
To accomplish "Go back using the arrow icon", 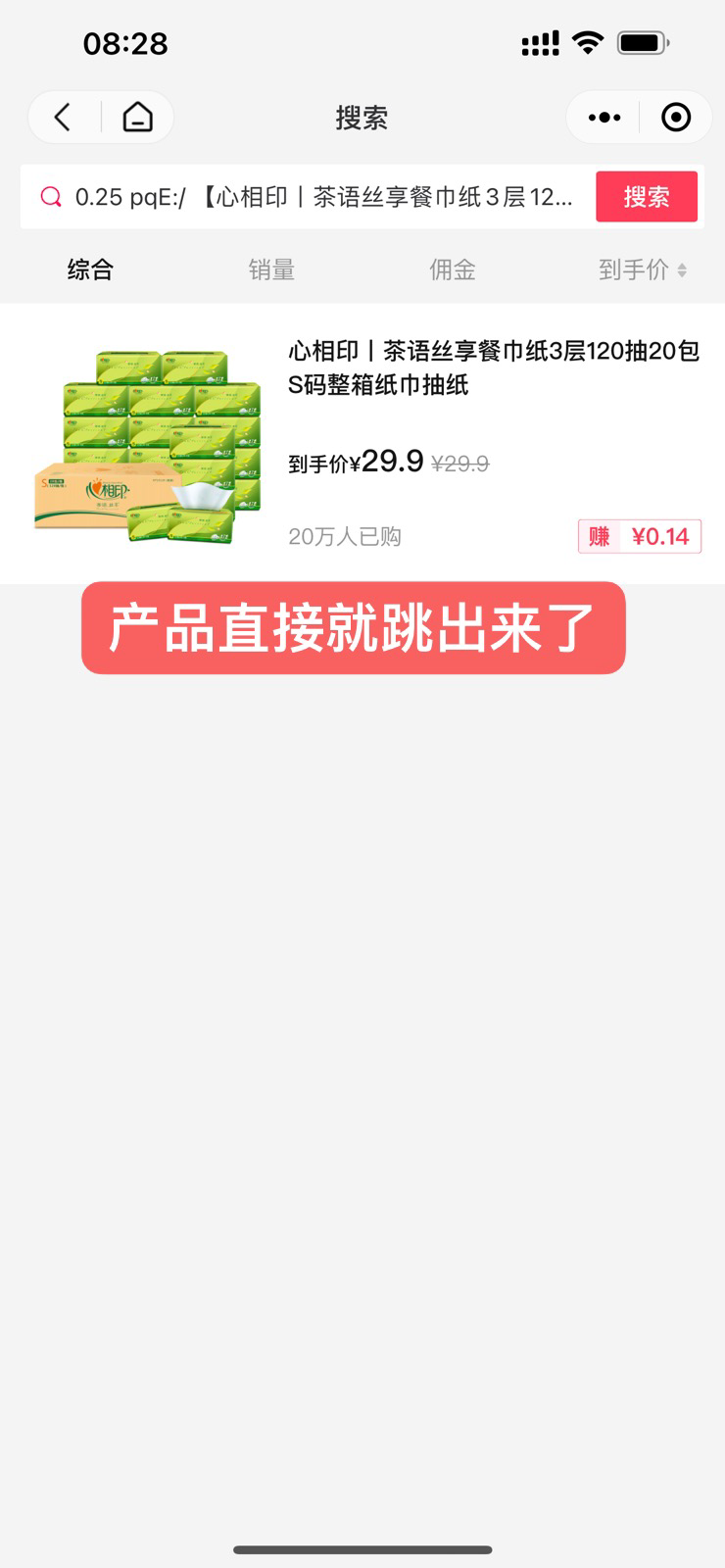I will [64, 118].
